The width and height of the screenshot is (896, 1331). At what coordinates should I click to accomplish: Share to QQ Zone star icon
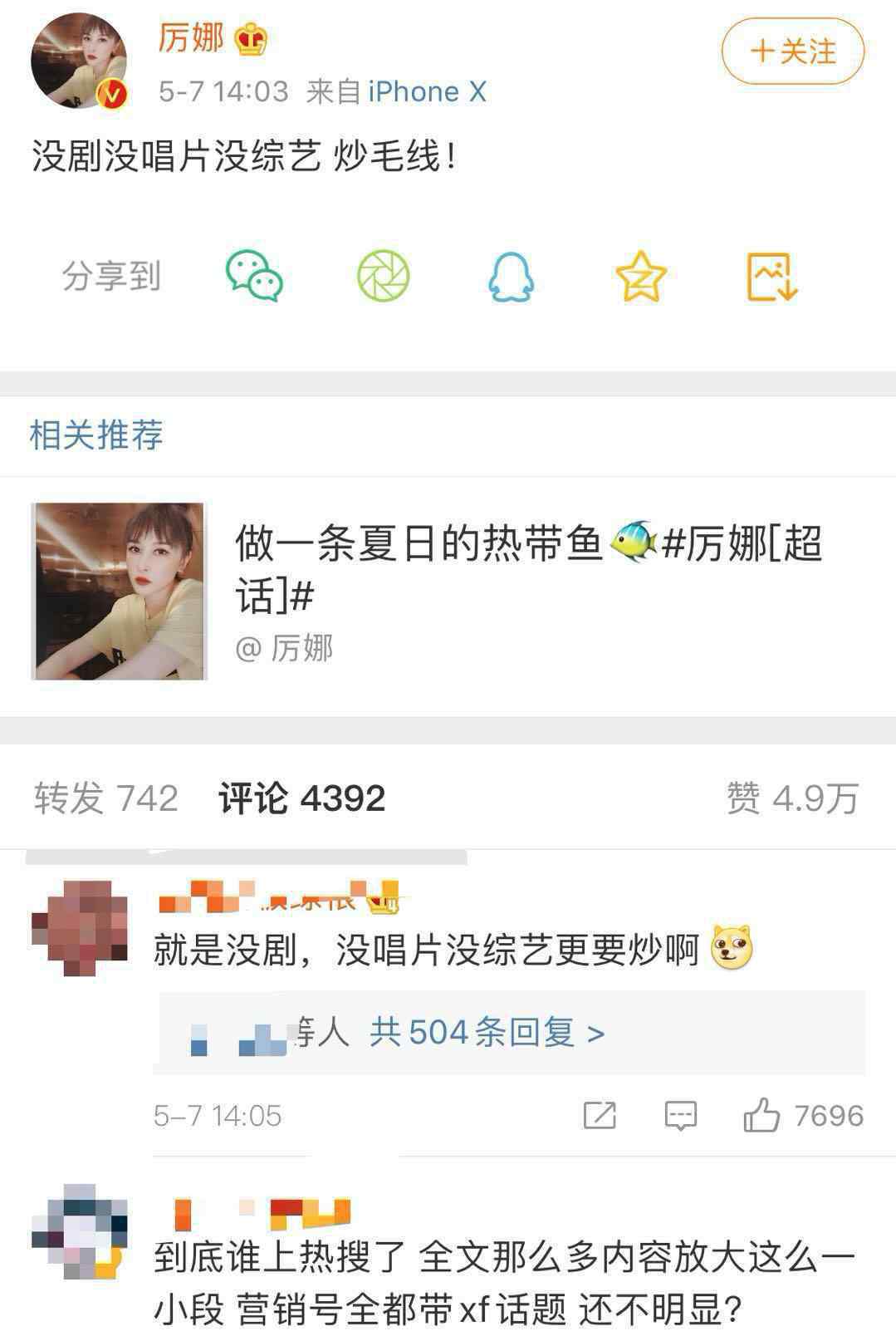640,277
